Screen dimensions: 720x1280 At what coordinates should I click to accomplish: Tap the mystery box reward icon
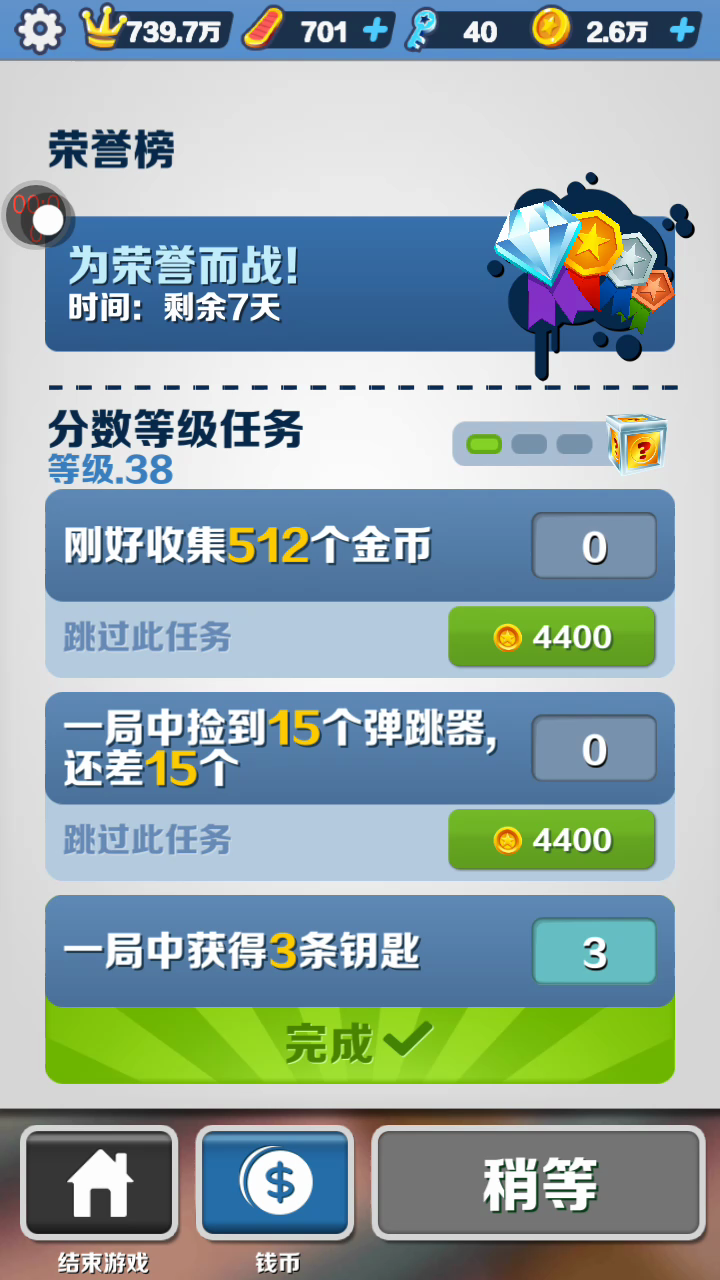pos(636,443)
